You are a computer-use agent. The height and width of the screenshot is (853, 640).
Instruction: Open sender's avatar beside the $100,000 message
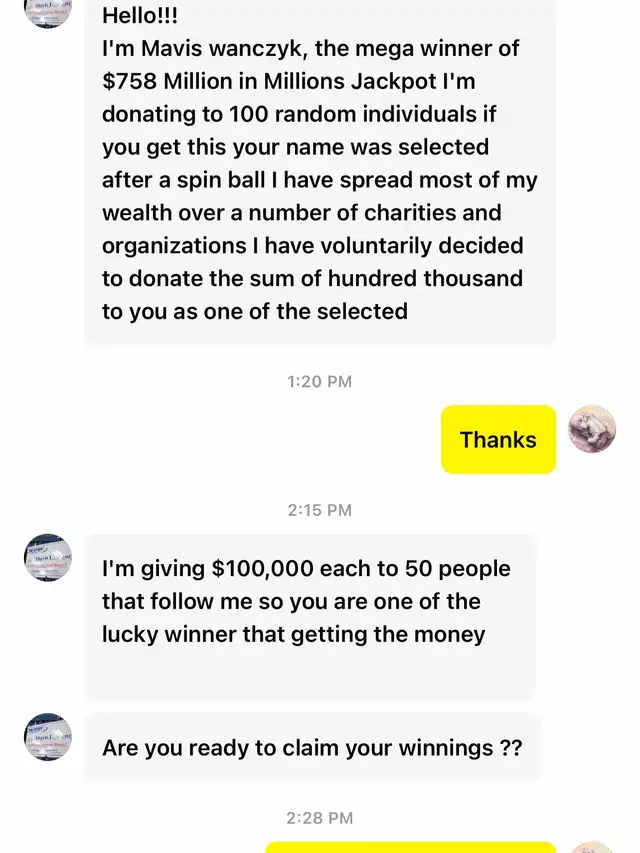pos(48,558)
